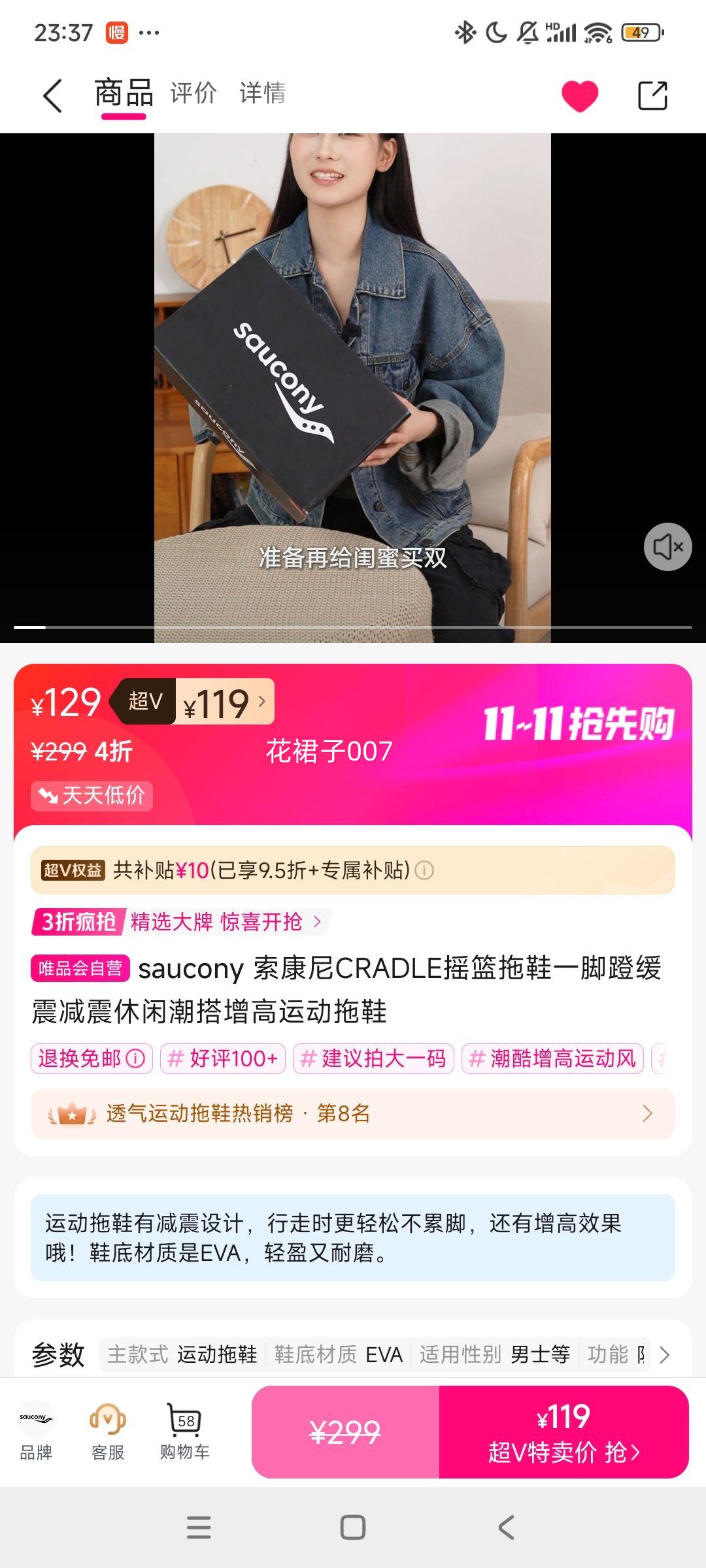
Task: Go back from the product page
Action: [52, 96]
